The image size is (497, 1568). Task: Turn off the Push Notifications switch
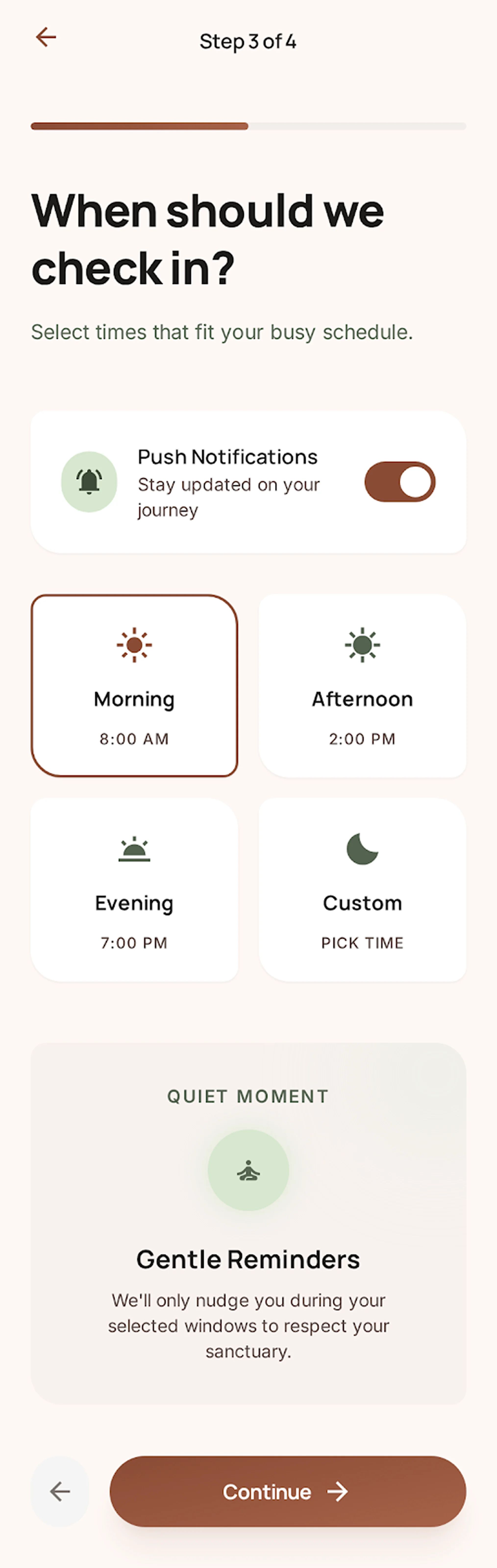tap(399, 482)
